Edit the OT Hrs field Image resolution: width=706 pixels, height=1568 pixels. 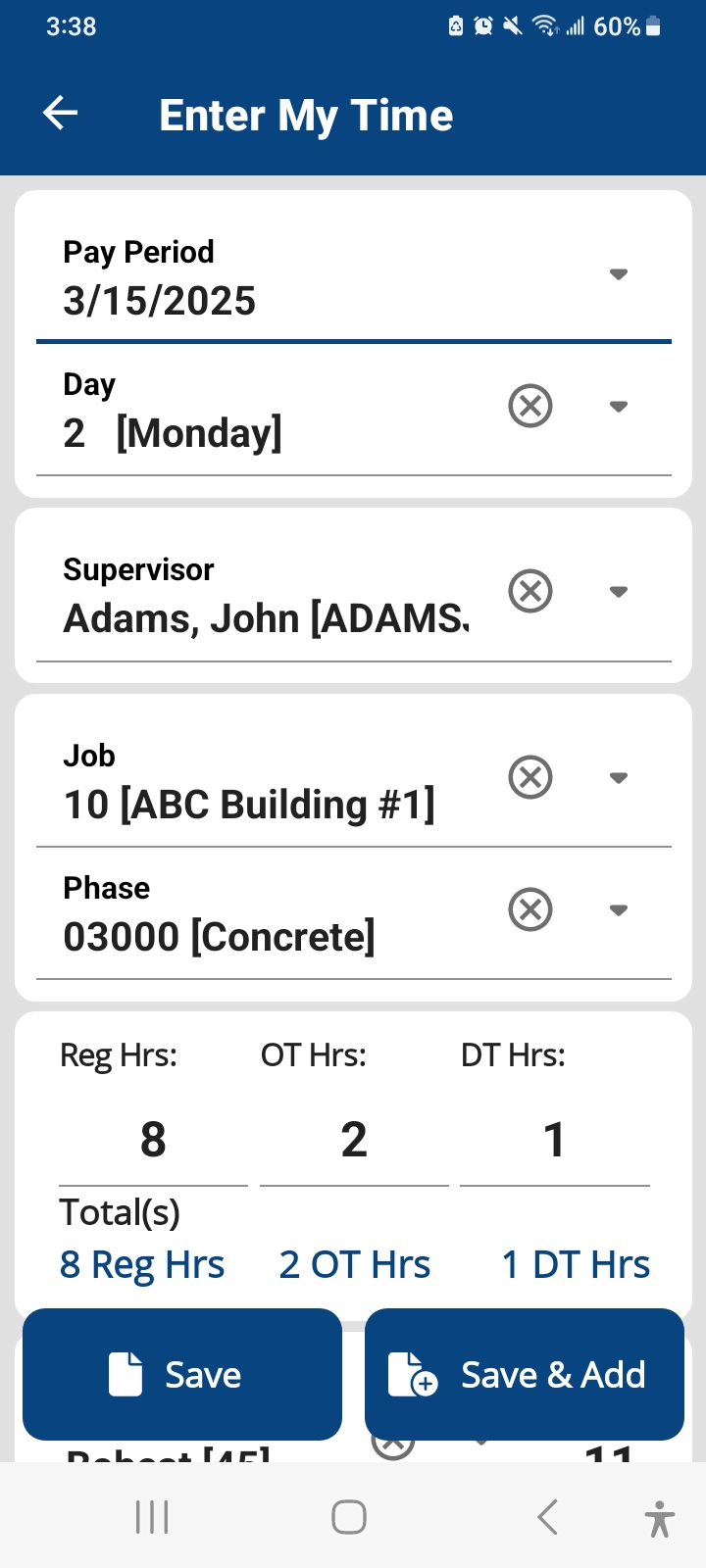coord(354,1140)
